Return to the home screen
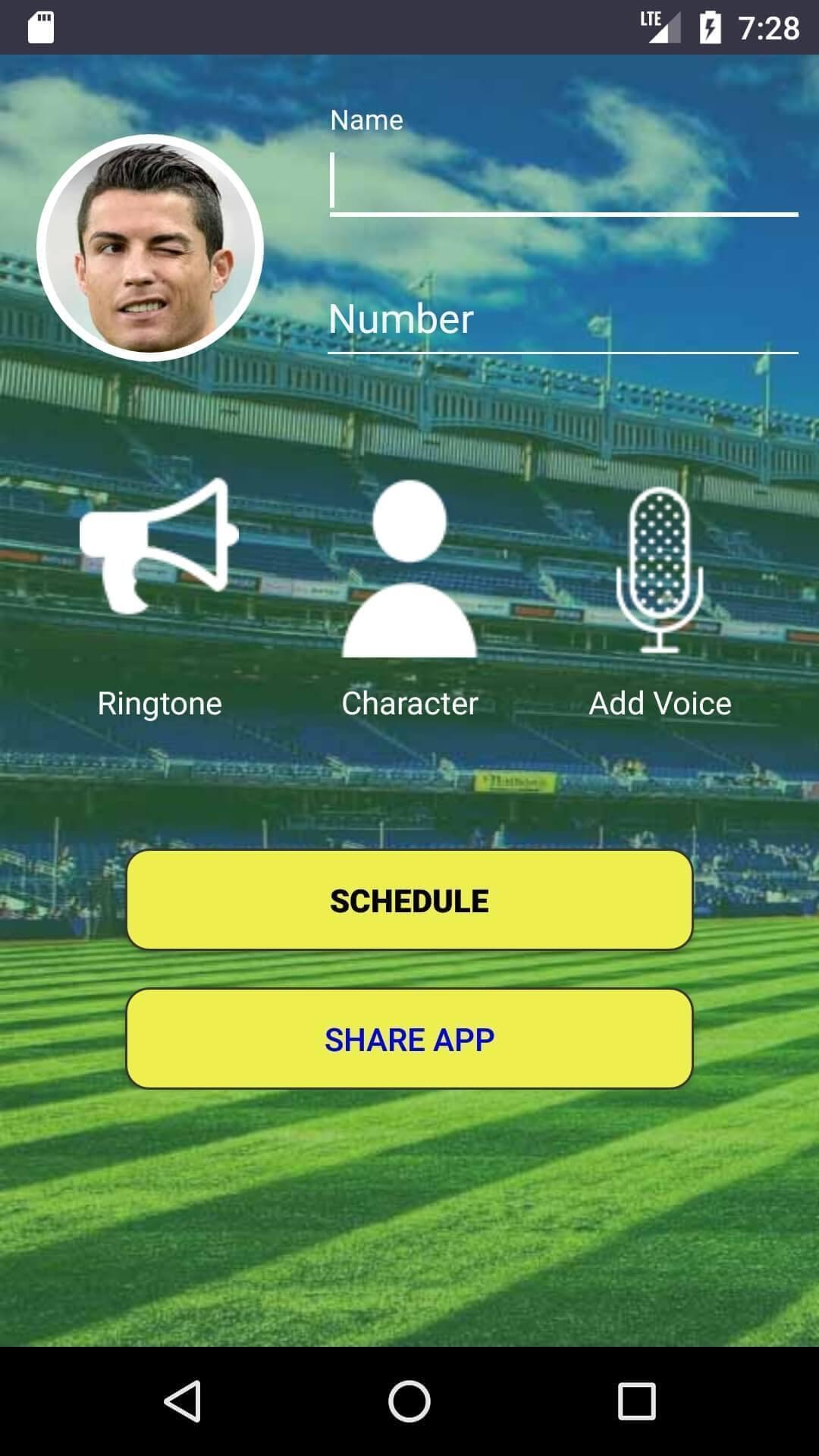 409,1401
